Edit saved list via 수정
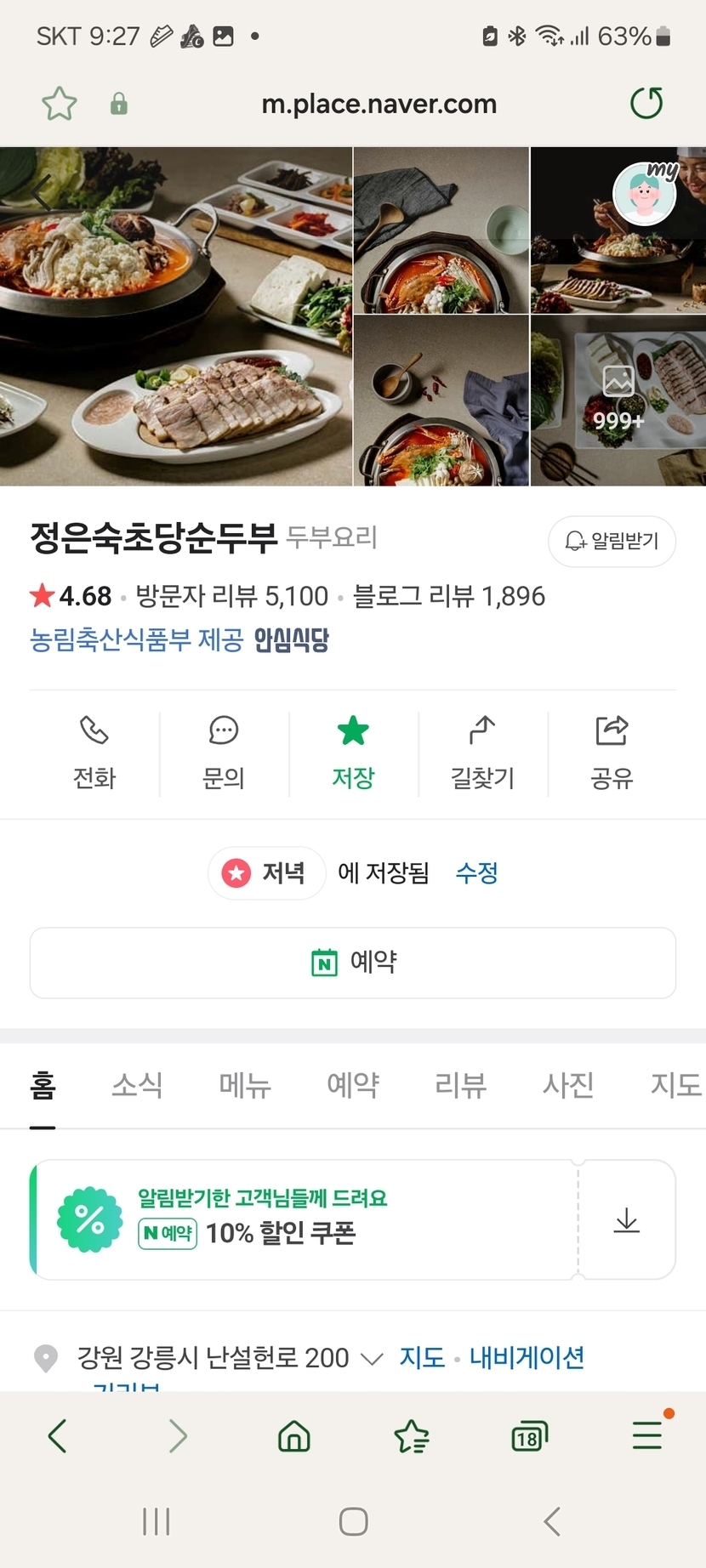This screenshot has height=1568, width=706. click(x=476, y=872)
